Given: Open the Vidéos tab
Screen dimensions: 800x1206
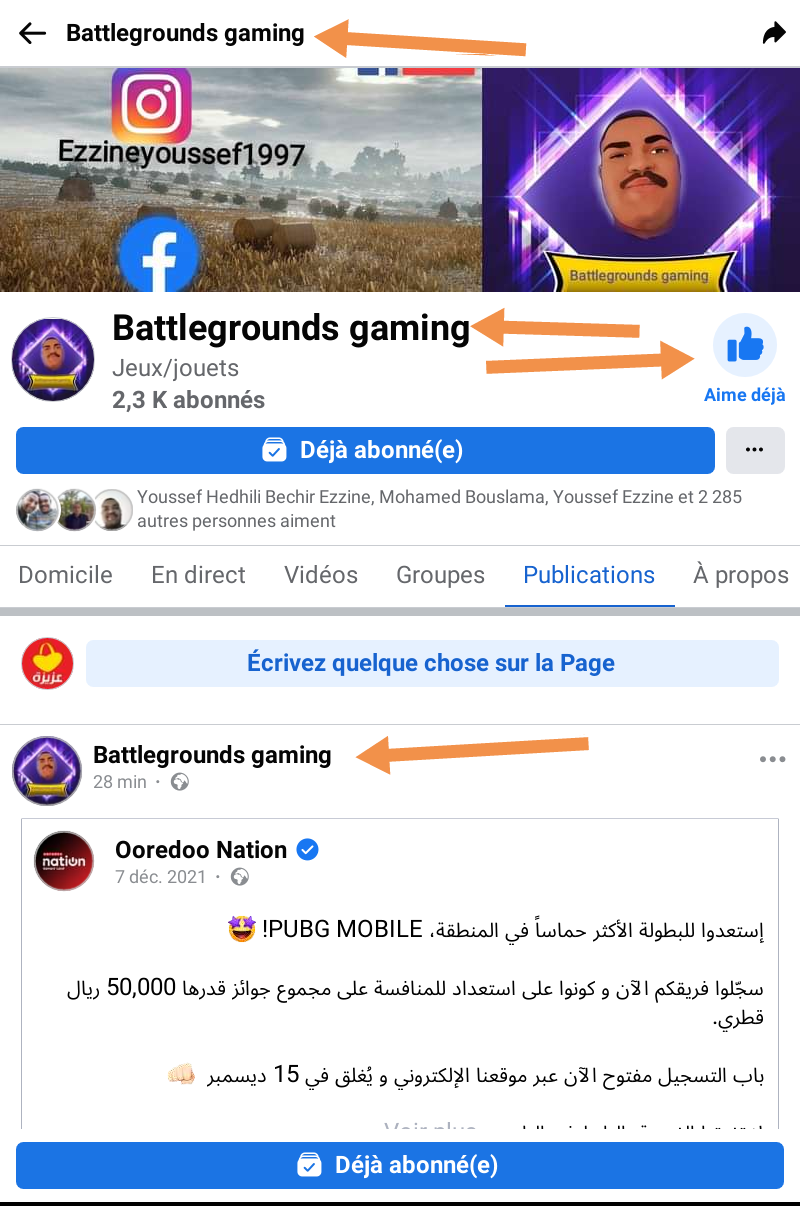Looking at the screenshot, I should [x=320, y=575].
